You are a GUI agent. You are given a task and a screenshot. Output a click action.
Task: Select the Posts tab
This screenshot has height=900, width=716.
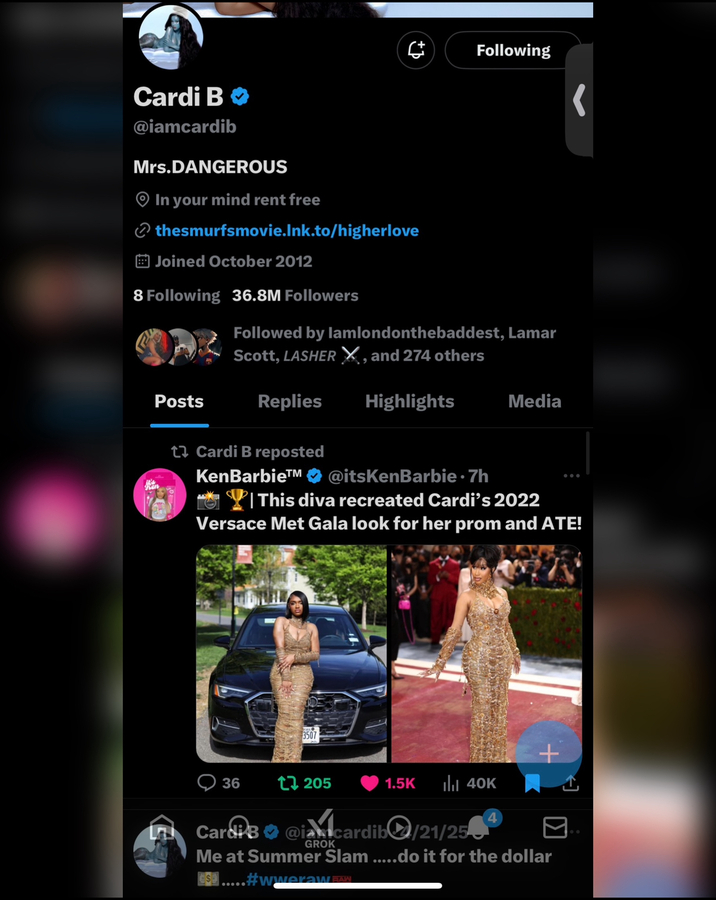pos(179,401)
